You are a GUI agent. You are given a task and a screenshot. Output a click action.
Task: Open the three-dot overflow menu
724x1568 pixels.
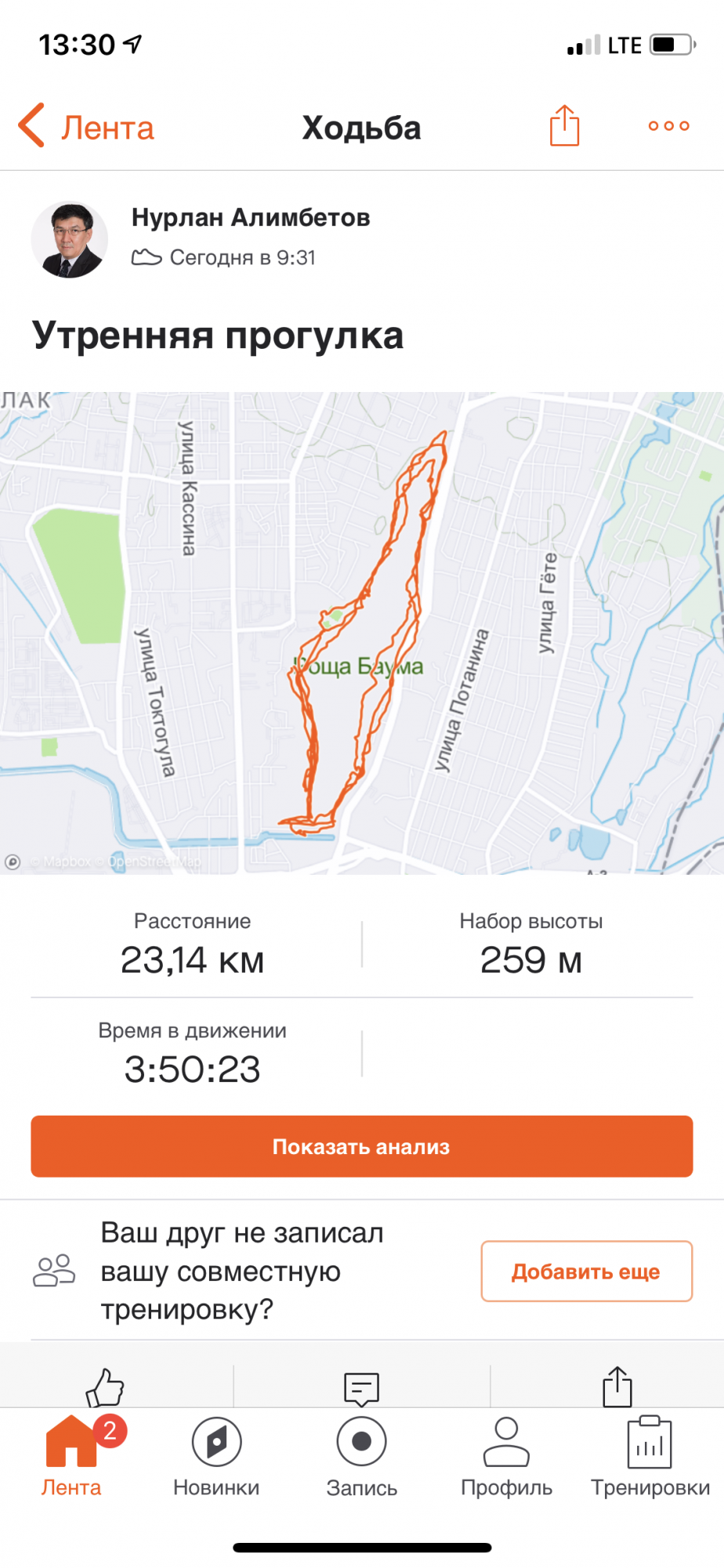click(x=668, y=125)
